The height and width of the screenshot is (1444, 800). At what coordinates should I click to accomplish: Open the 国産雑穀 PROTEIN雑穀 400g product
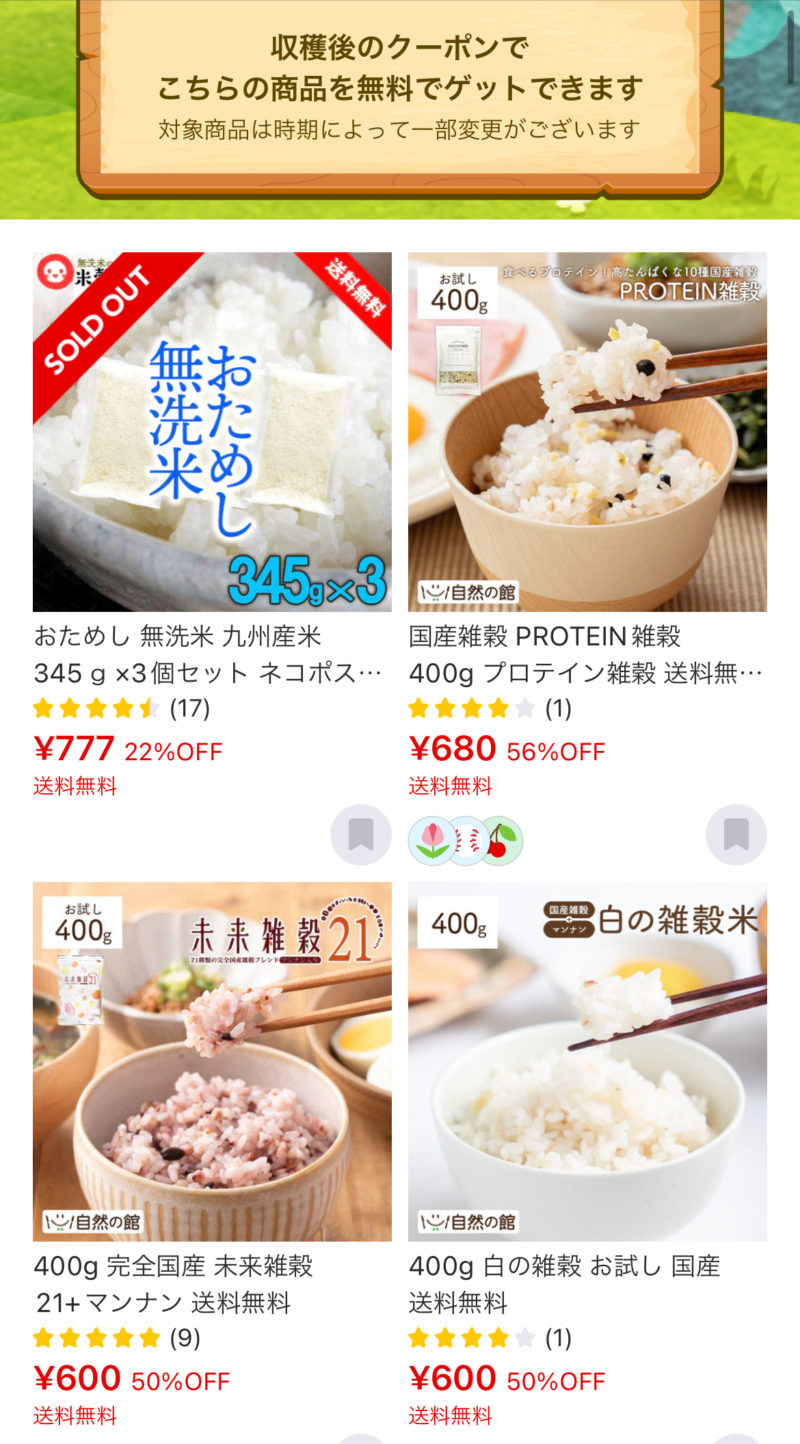point(587,432)
